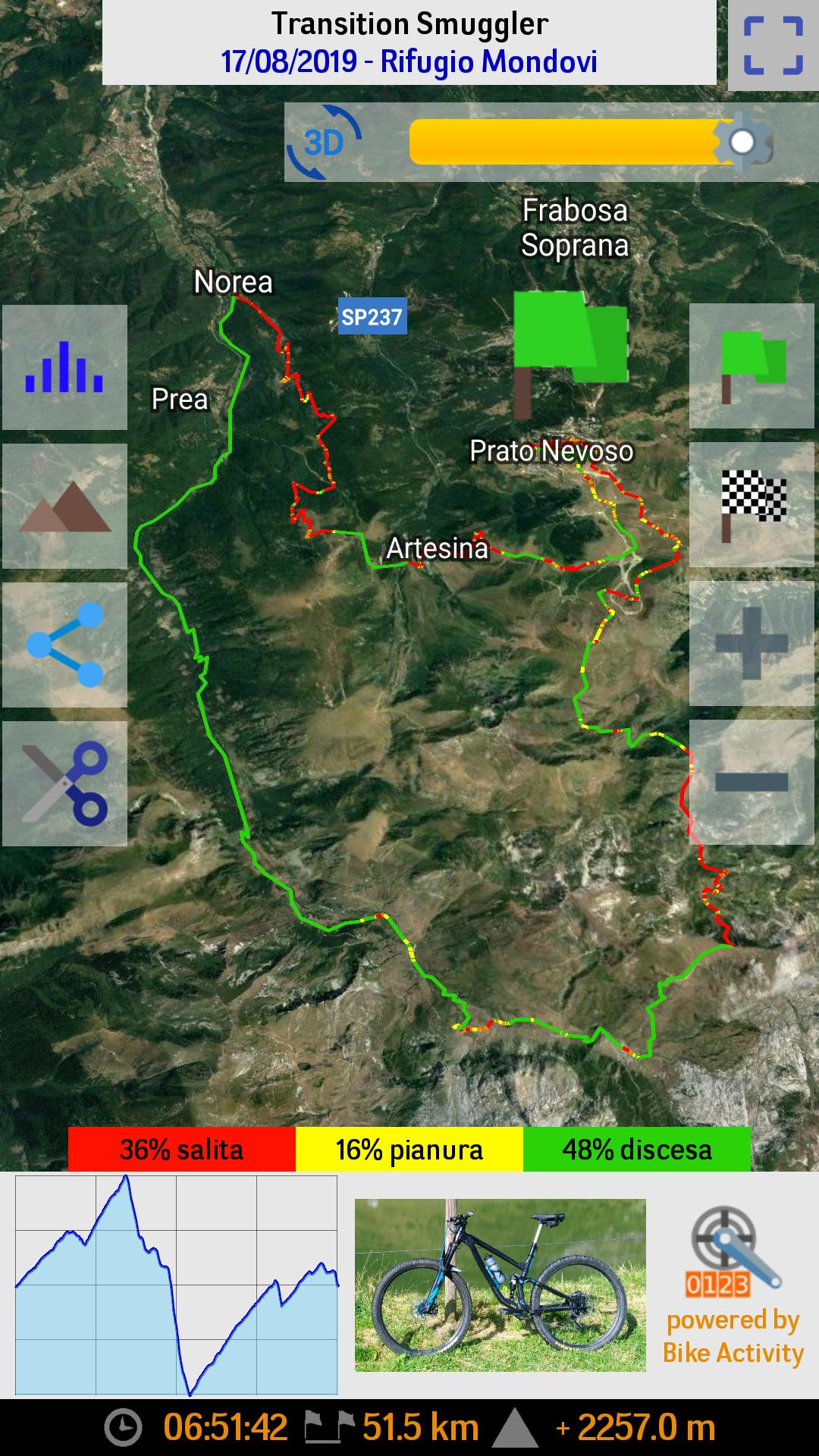Open the elevation profile chart
Image resolution: width=819 pixels, height=1456 pixels.
[x=176, y=1285]
